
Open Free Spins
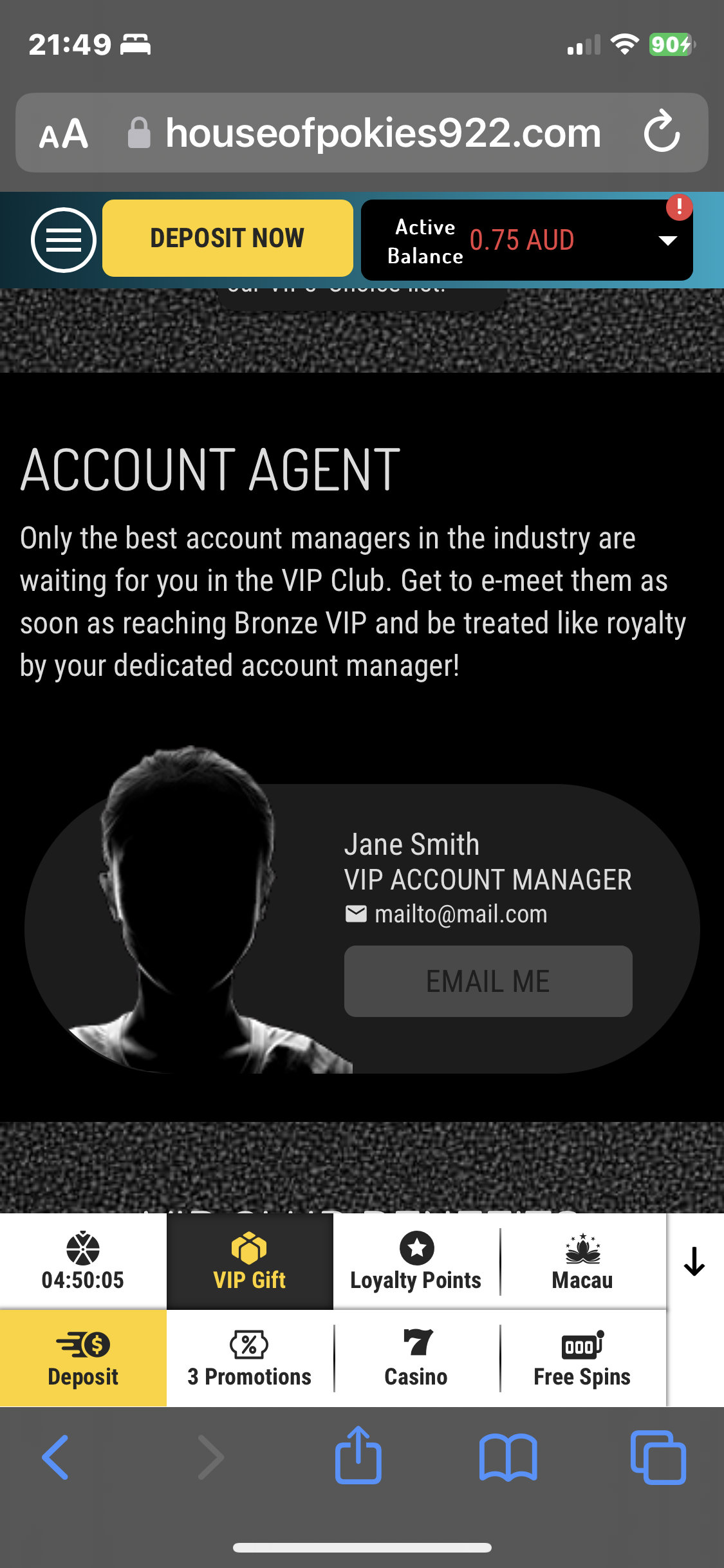582,1358
